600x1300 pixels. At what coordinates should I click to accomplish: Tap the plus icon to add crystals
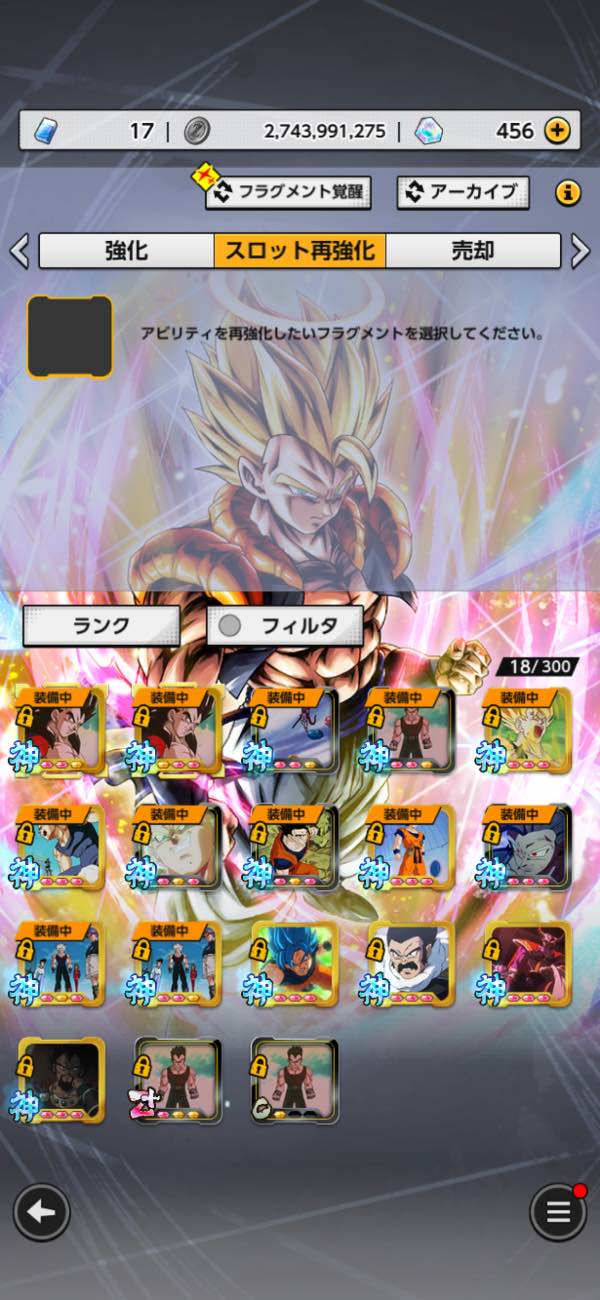point(558,130)
